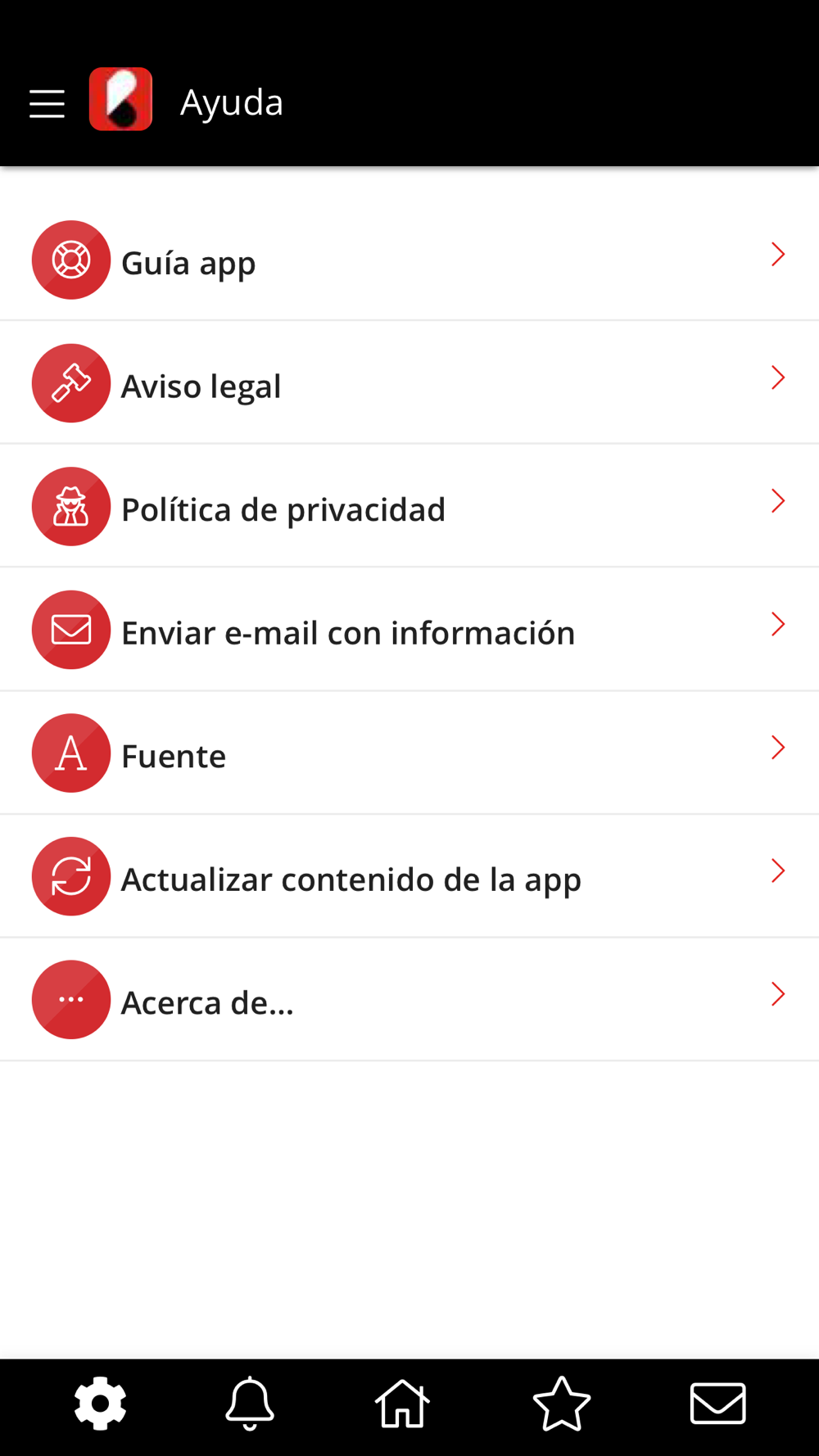The width and height of the screenshot is (819, 1456).
Task: Open Acerca de...
Action: click(409, 999)
